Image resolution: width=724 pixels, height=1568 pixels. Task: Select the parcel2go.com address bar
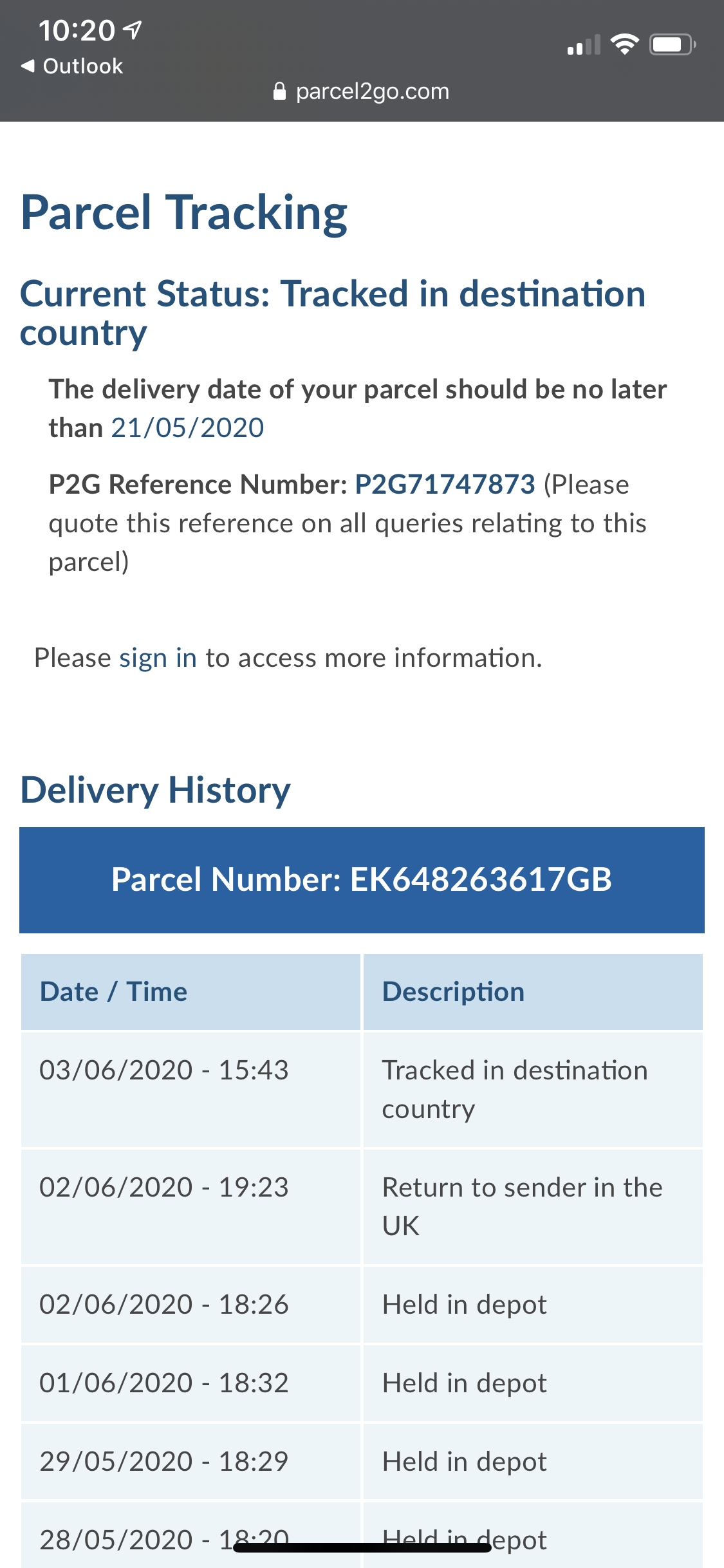coord(372,90)
